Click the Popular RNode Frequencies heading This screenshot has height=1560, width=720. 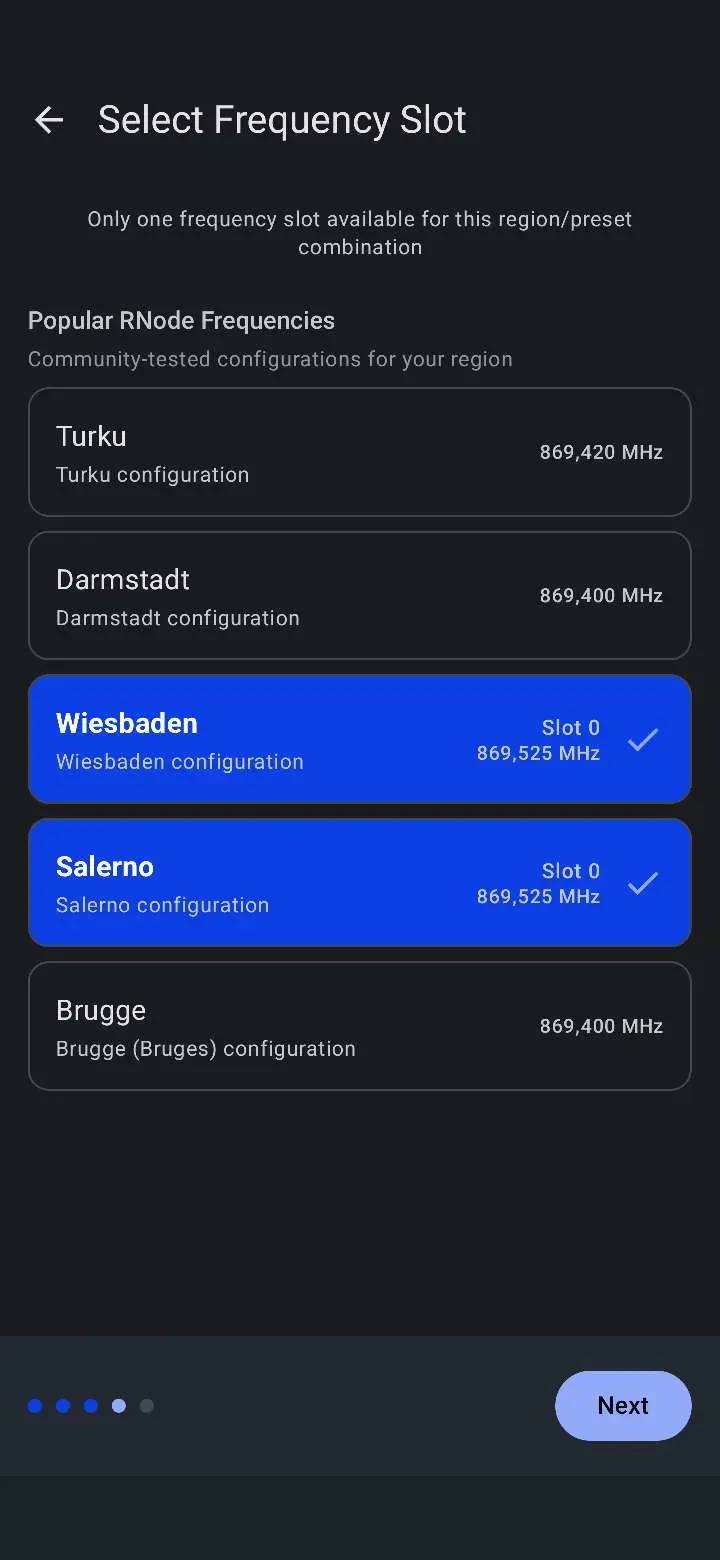[x=181, y=320]
